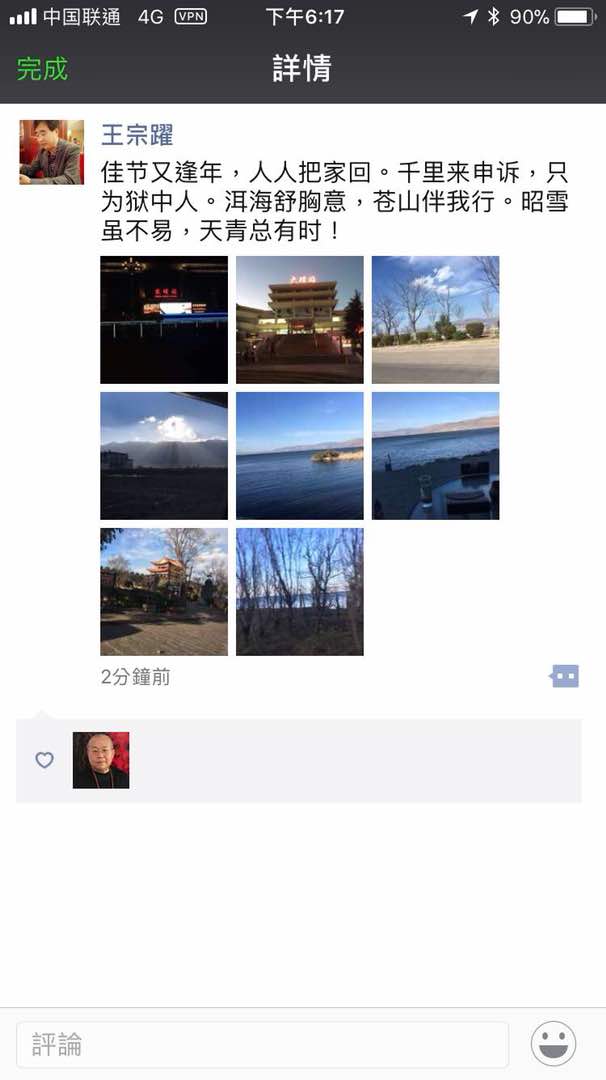Open the emoji picker
Image resolution: width=606 pixels, height=1080 pixels.
[x=553, y=1045]
